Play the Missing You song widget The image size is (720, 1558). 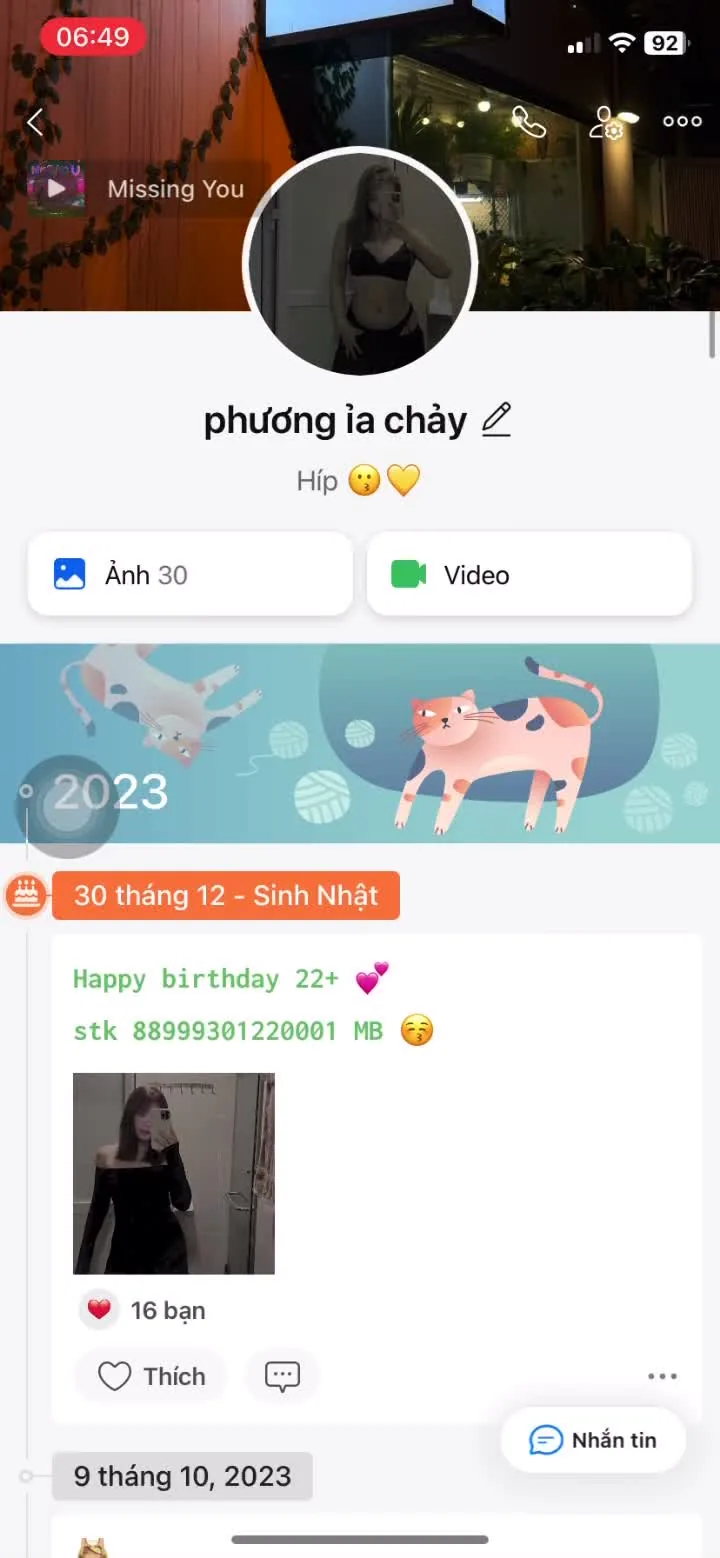coord(57,188)
